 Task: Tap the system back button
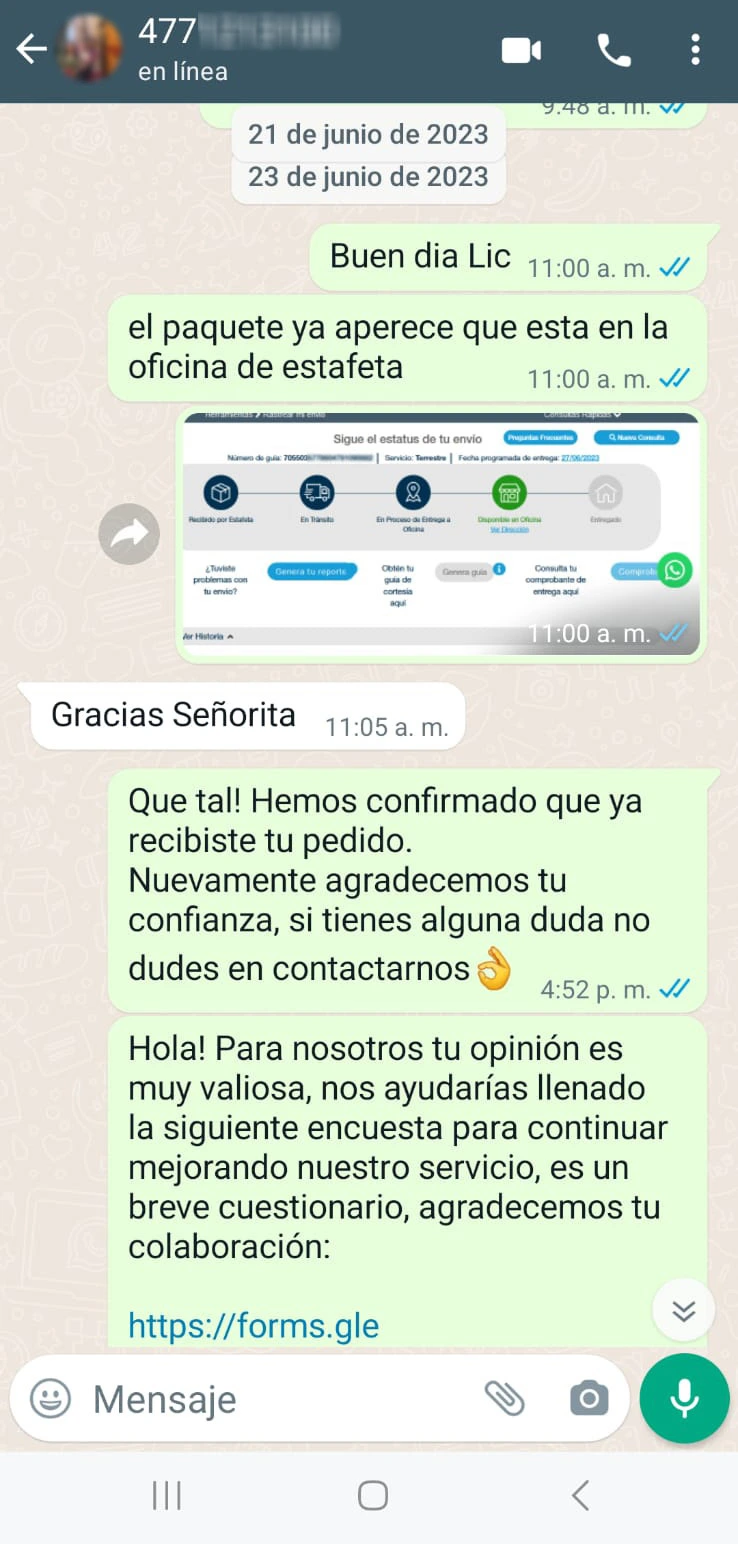click(580, 1496)
